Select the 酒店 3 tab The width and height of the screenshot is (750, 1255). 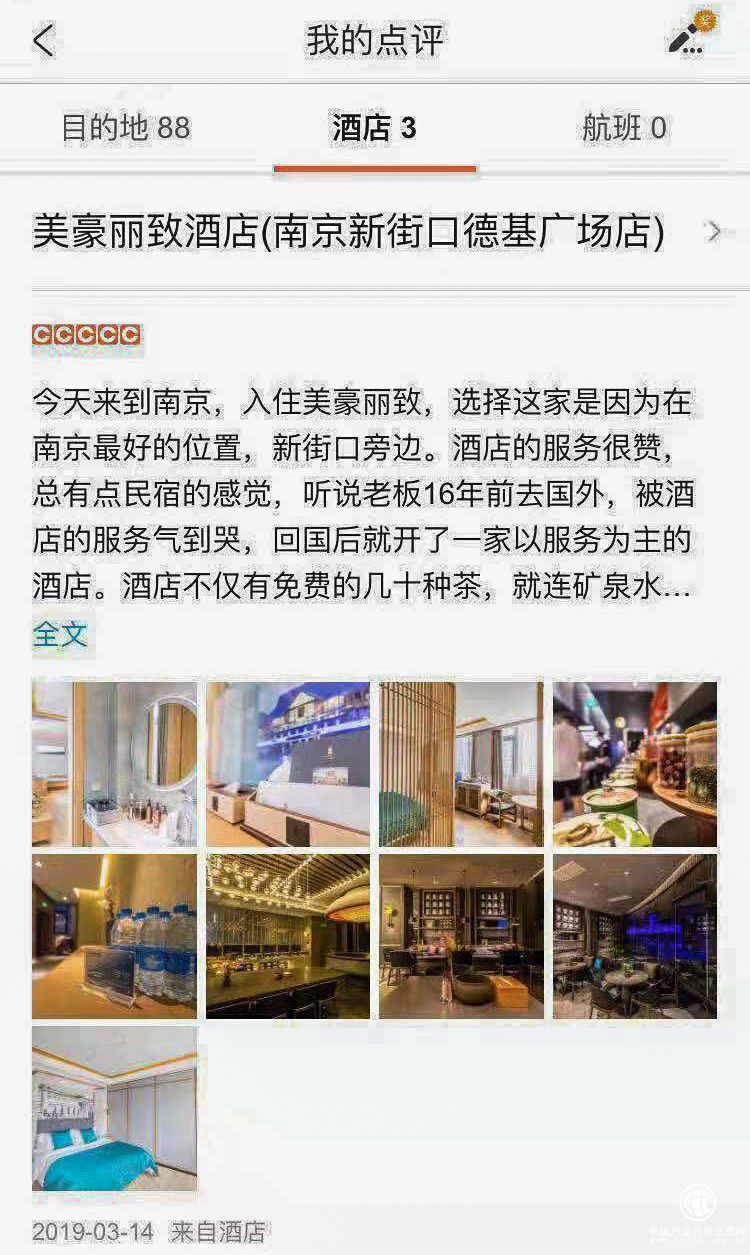374,128
